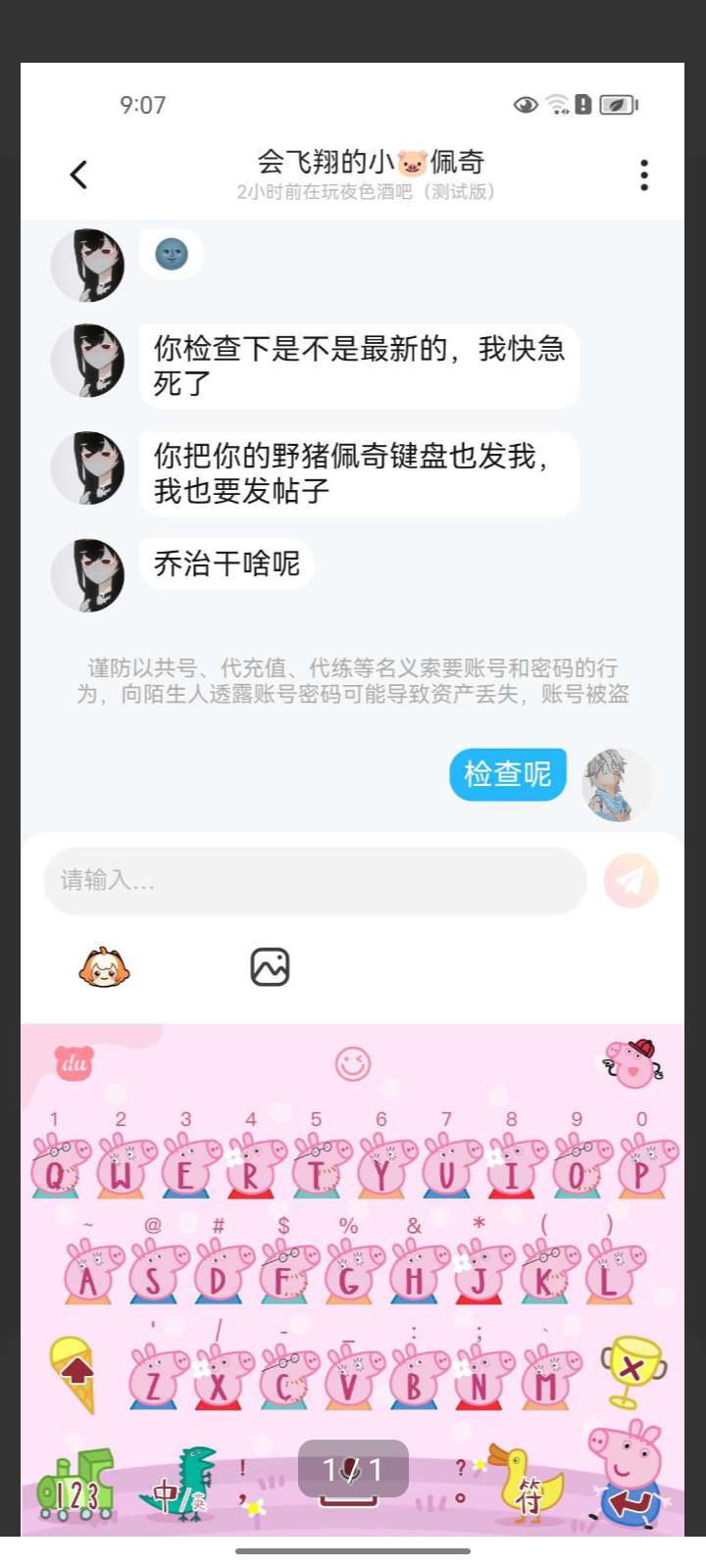The height and width of the screenshot is (1568, 706).
Task: Tap the backspace trophy key
Action: coord(632,1372)
